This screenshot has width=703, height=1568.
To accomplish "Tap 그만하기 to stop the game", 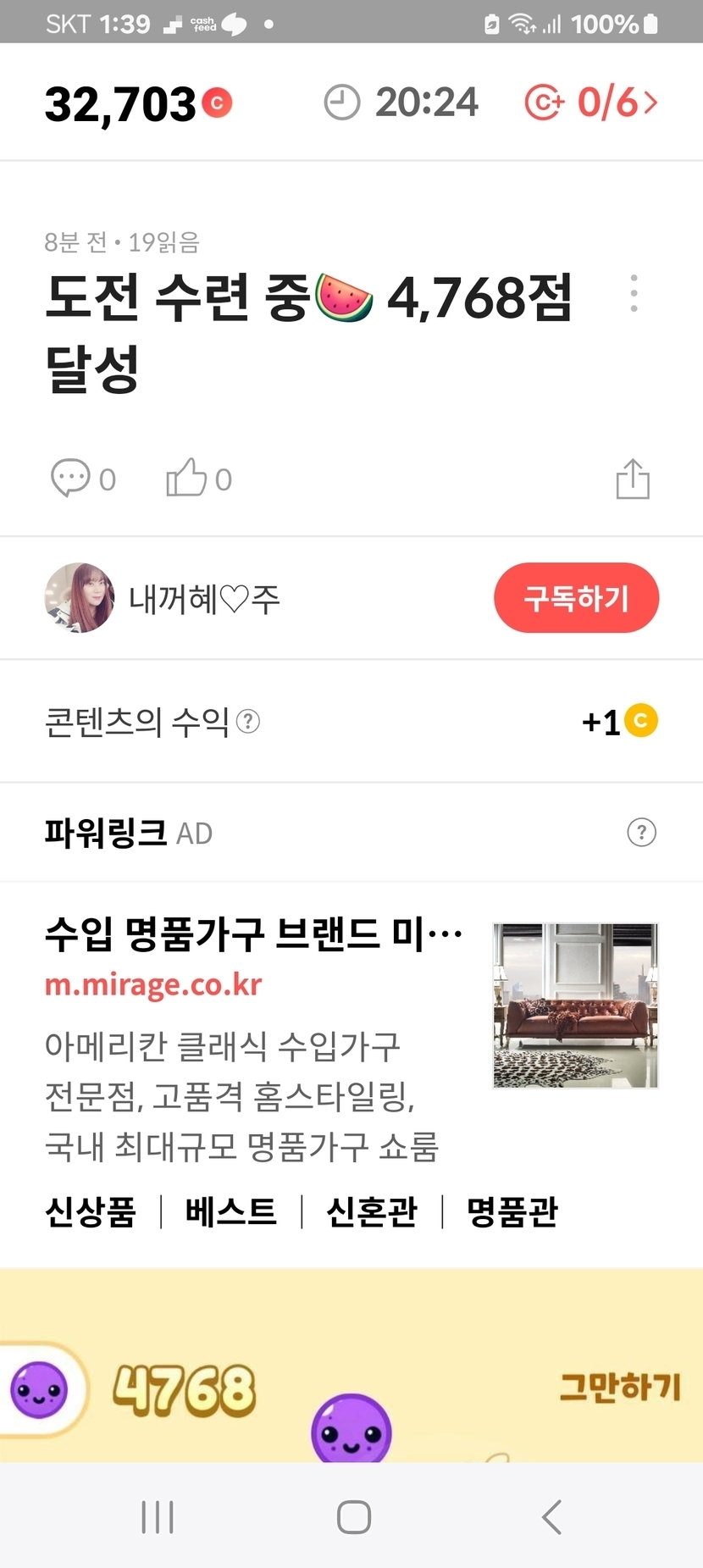I will 620,1388.
